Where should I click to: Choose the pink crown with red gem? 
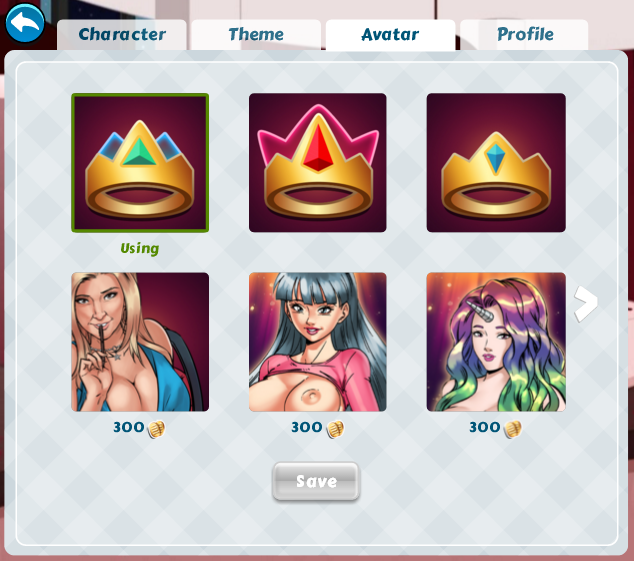318,163
